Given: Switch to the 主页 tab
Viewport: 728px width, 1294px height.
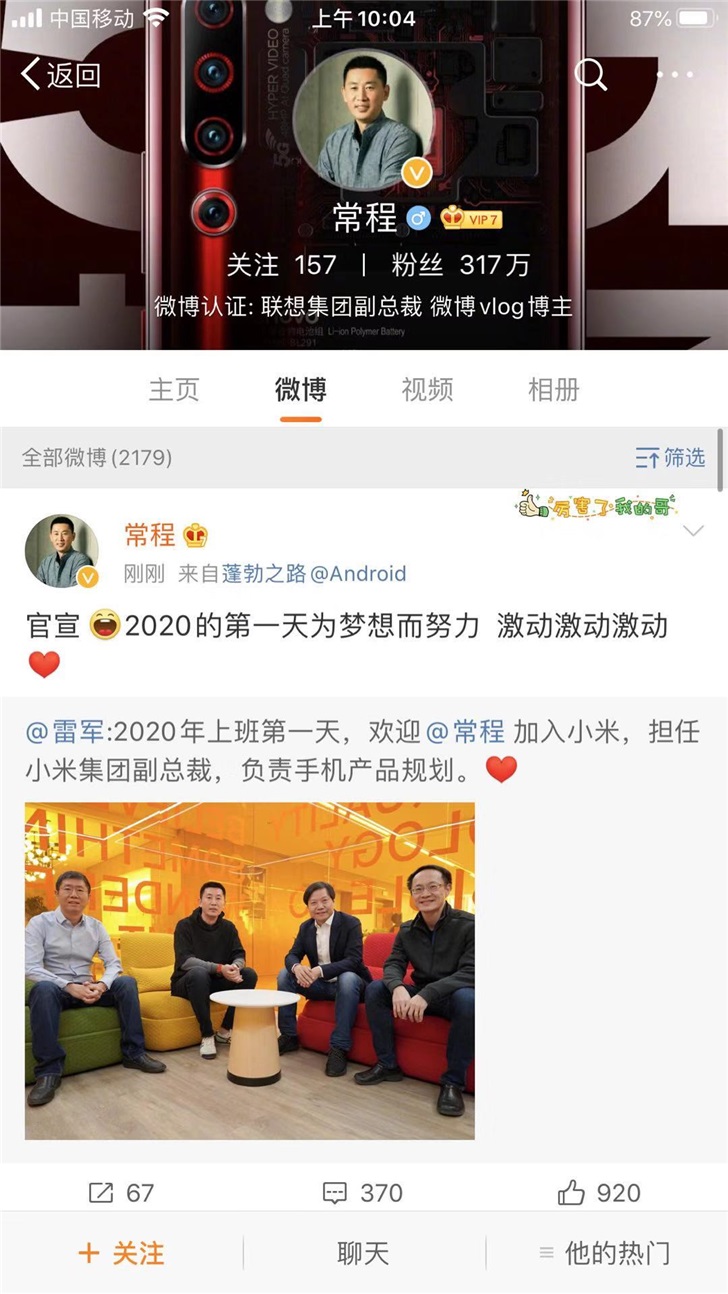Looking at the screenshot, I should pyautogui.click(x=174, y=389).
